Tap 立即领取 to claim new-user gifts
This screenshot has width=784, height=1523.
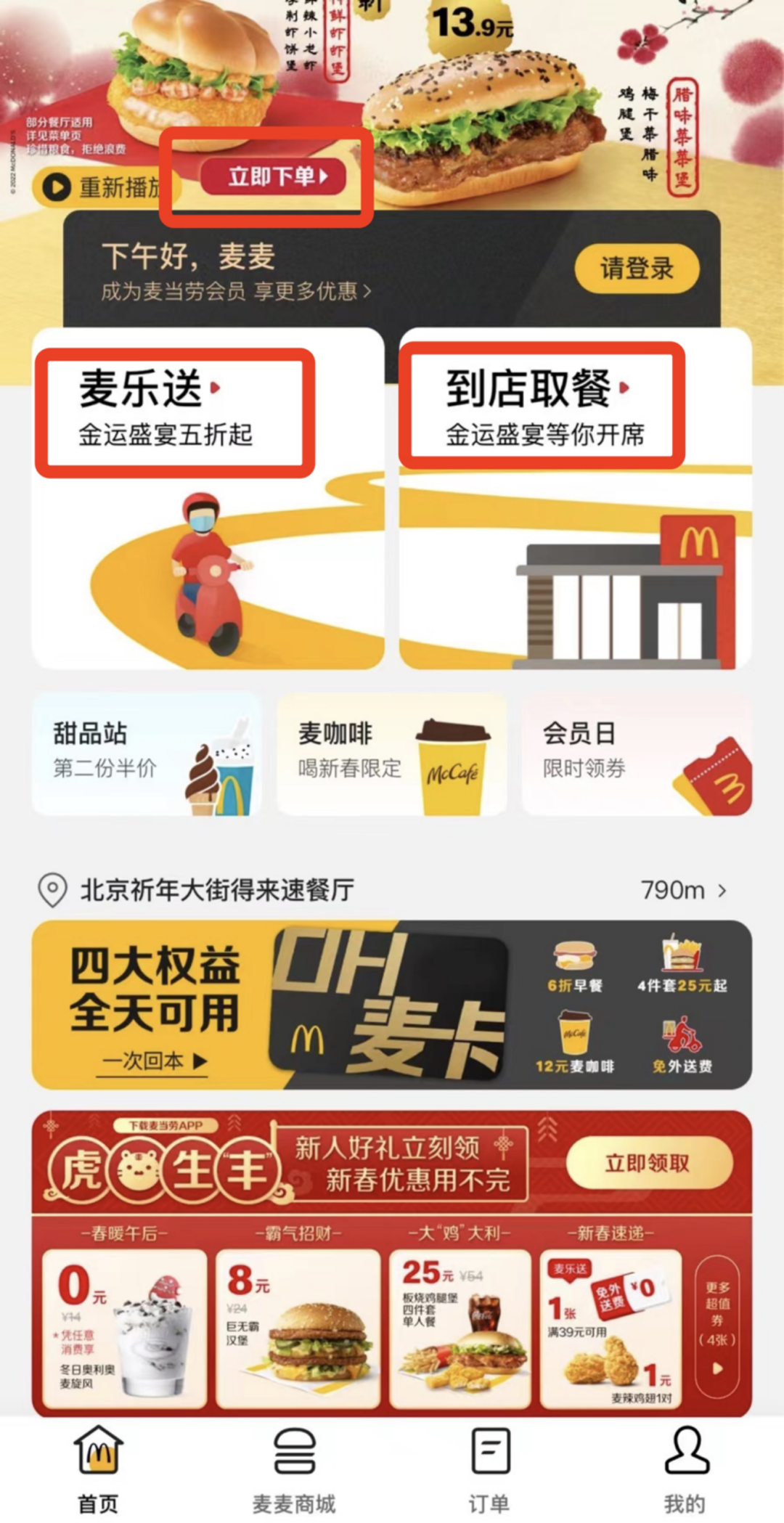coord(648,1164)
